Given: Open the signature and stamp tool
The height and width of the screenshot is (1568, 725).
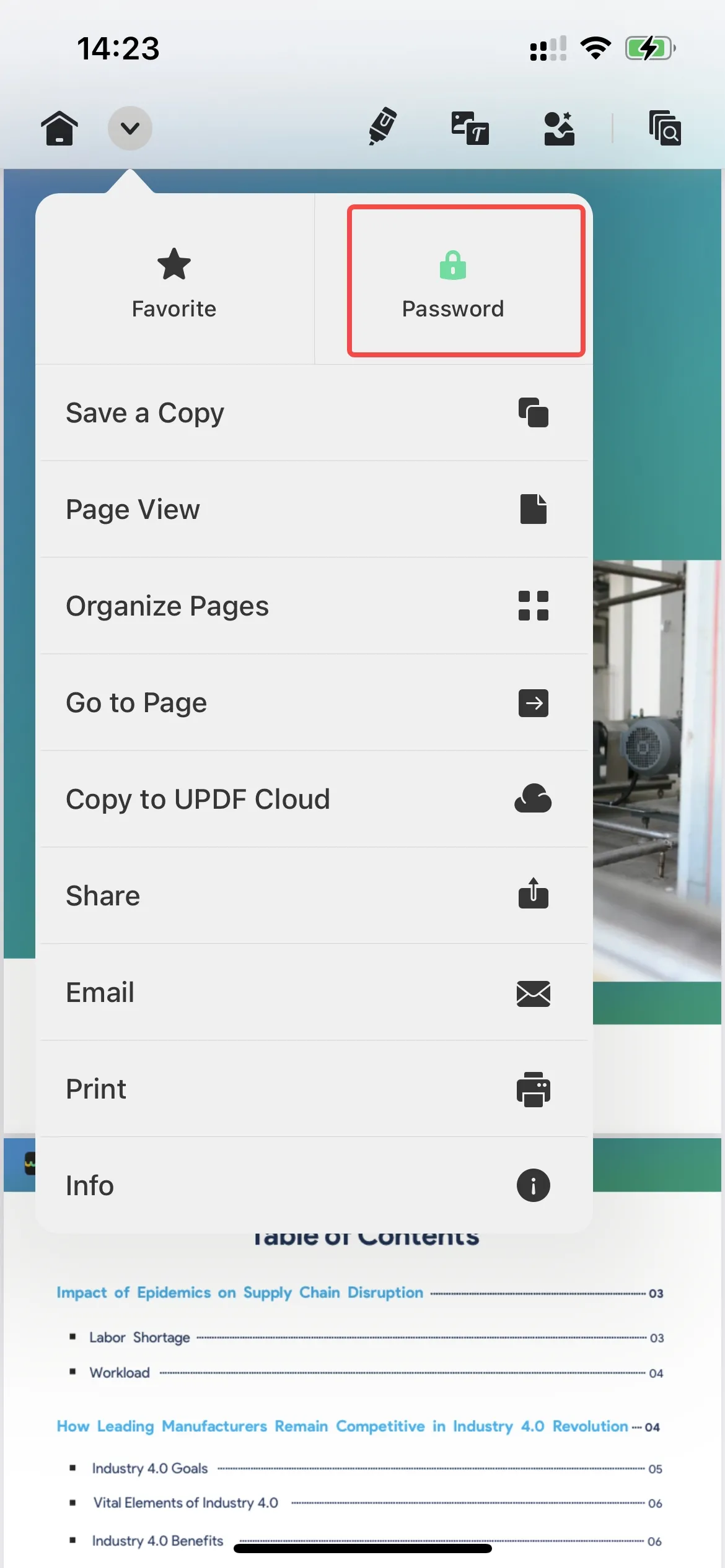Looking at the screenshot, I should pyautogui.click(x=559, y=128).
